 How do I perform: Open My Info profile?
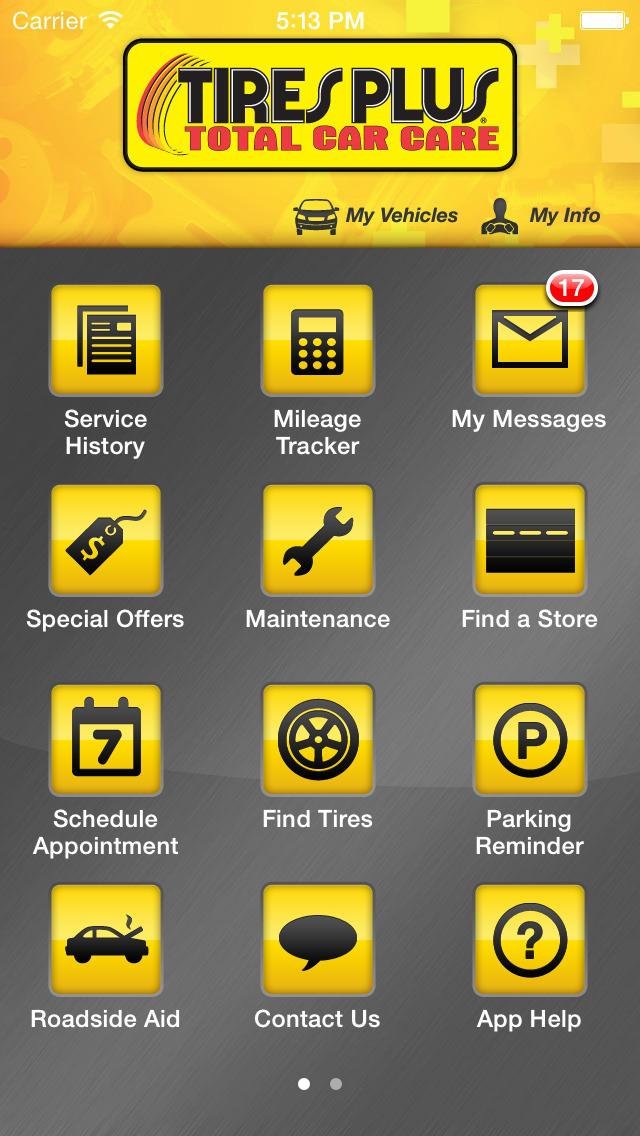click(x=541, y=216)
